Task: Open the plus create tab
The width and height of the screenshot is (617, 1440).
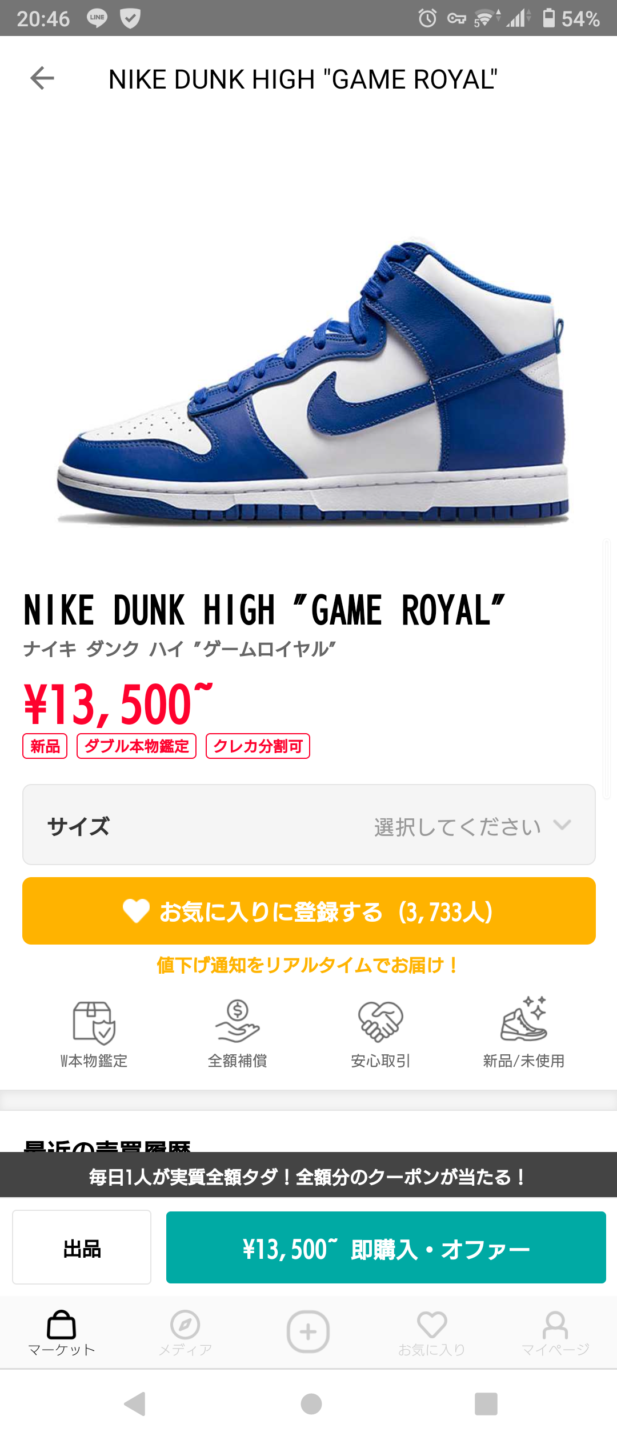Action: (308, 1332)
